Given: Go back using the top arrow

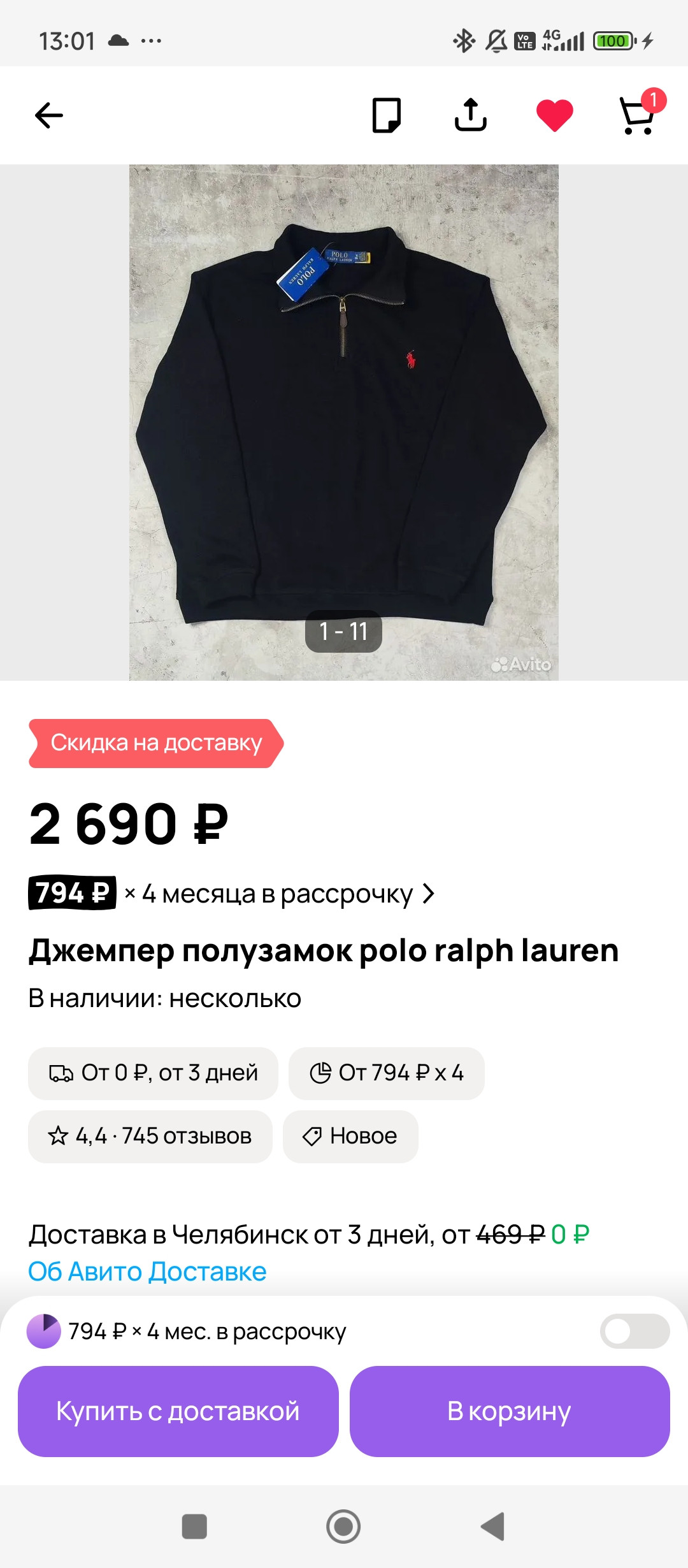Looking at the screenshot, I should (48, 115).
